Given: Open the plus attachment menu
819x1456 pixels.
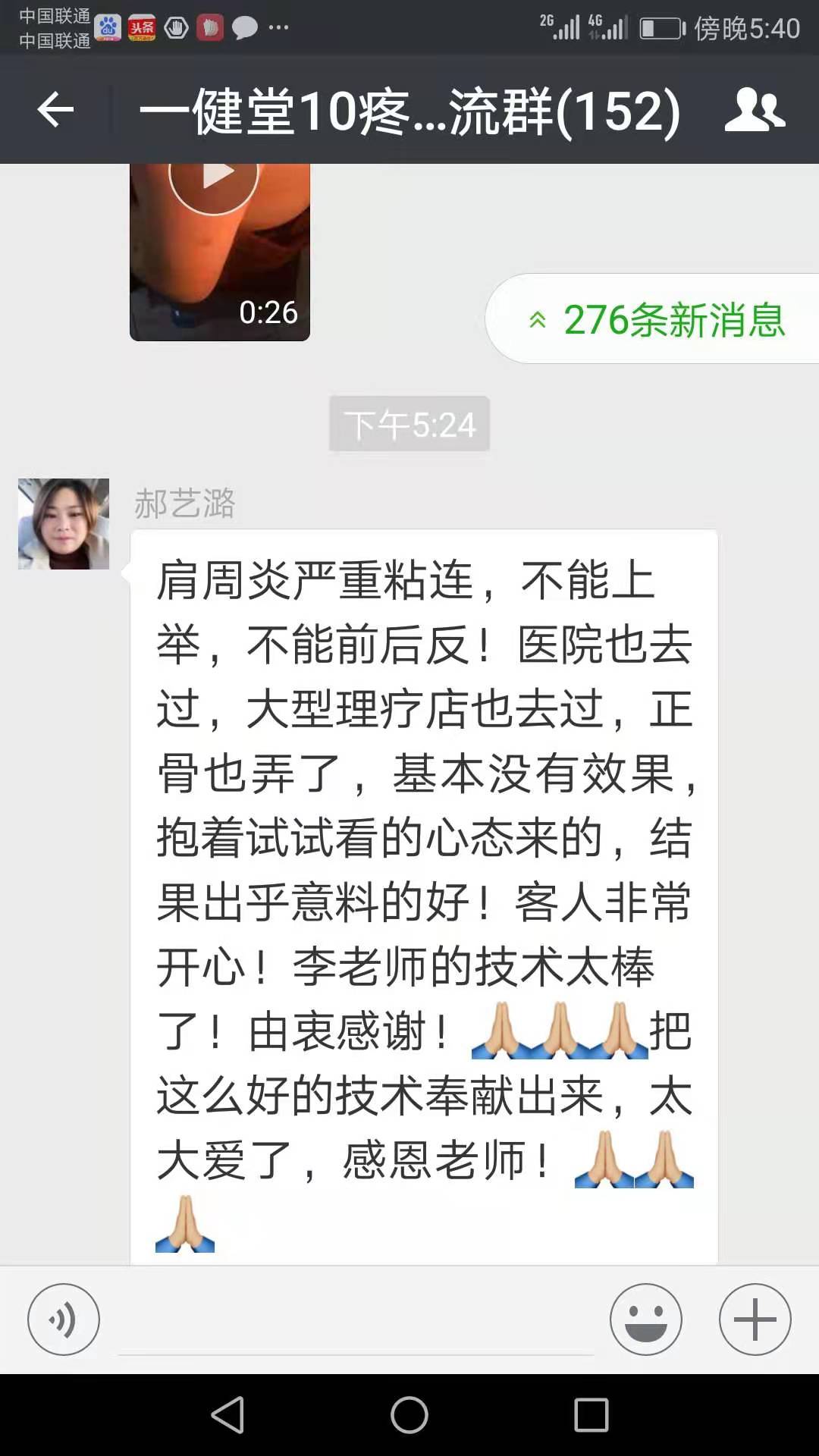Looking at the screenshot, I should 755,1319.
